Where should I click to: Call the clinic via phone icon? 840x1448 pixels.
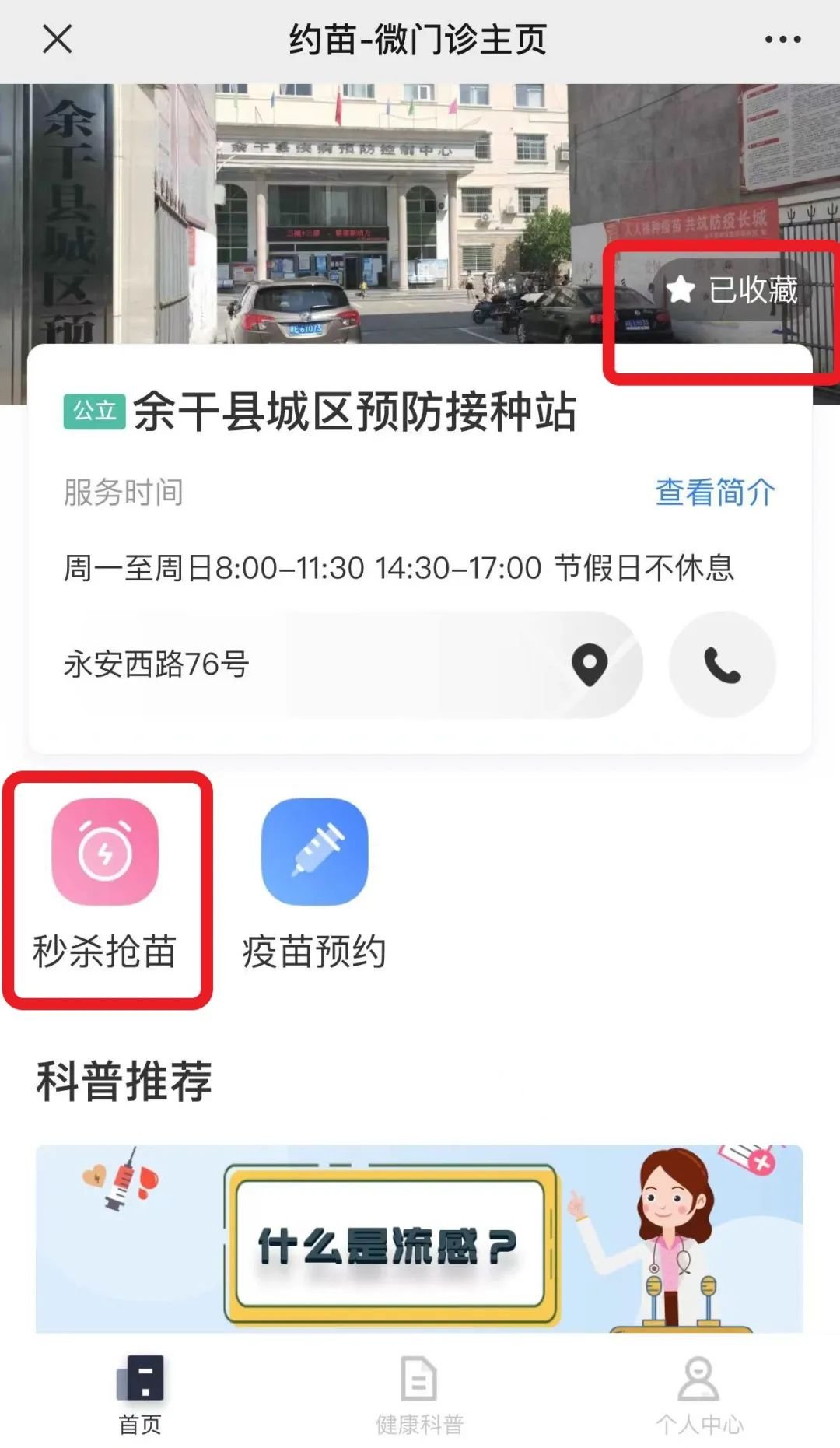(722, 665)
